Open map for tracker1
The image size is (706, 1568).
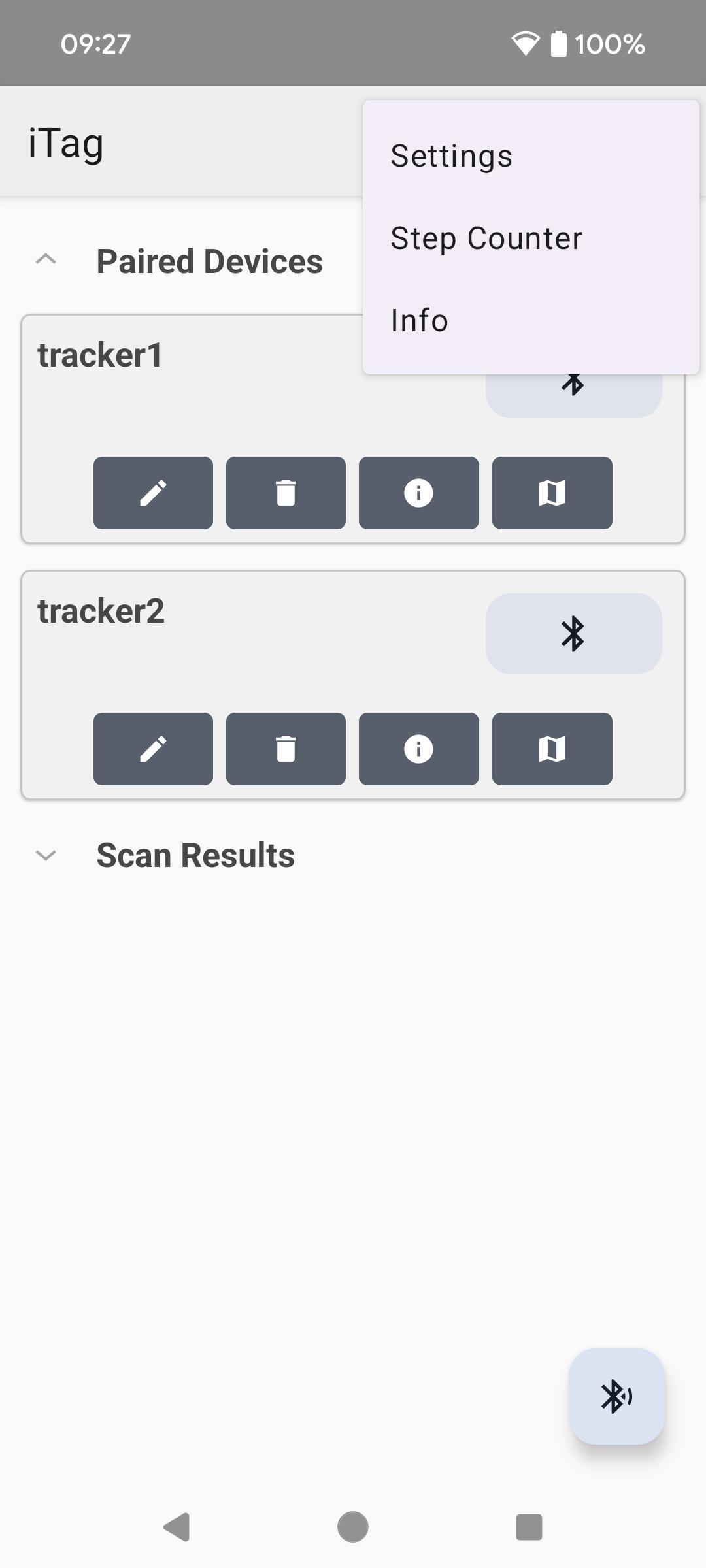(x=552, y=493)
